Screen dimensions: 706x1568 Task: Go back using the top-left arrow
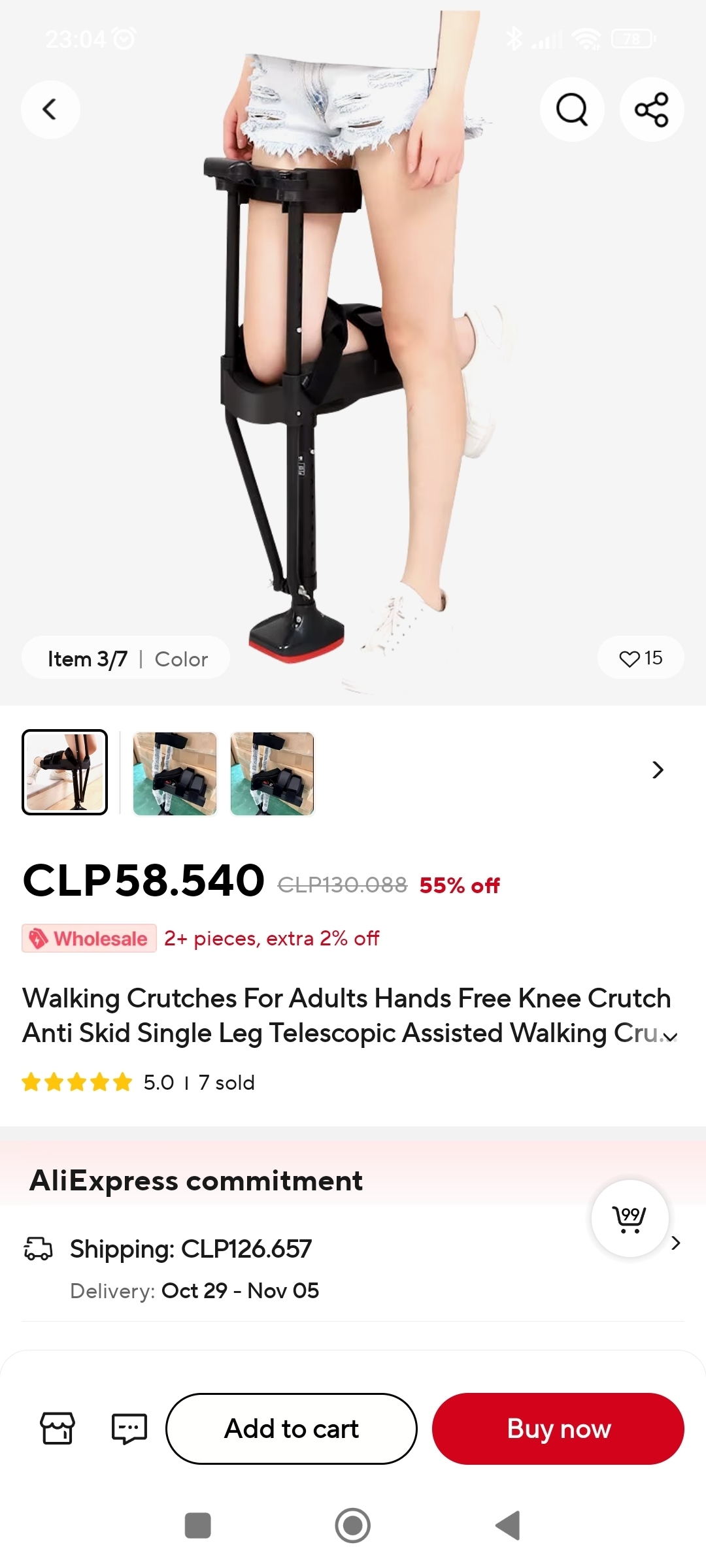(50, 109)
